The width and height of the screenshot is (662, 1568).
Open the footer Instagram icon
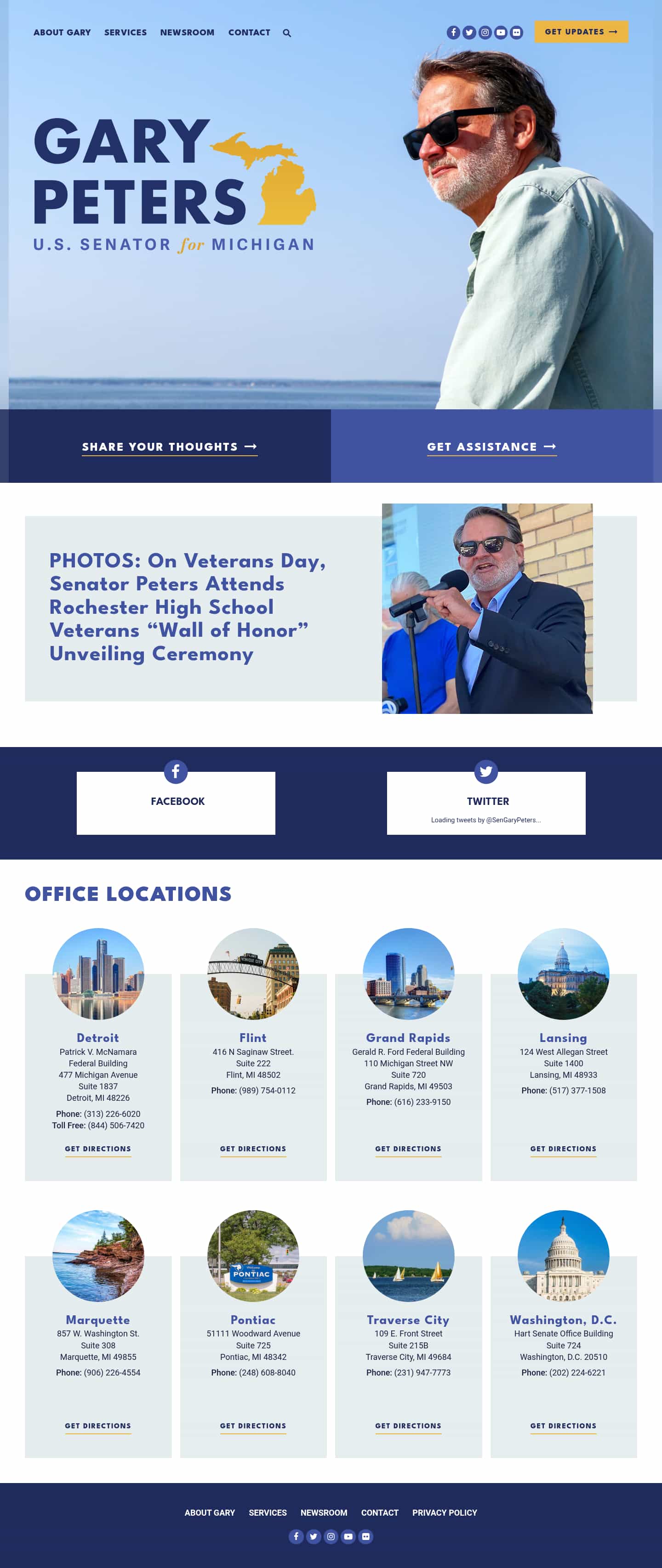click(x=331, y=1536)
